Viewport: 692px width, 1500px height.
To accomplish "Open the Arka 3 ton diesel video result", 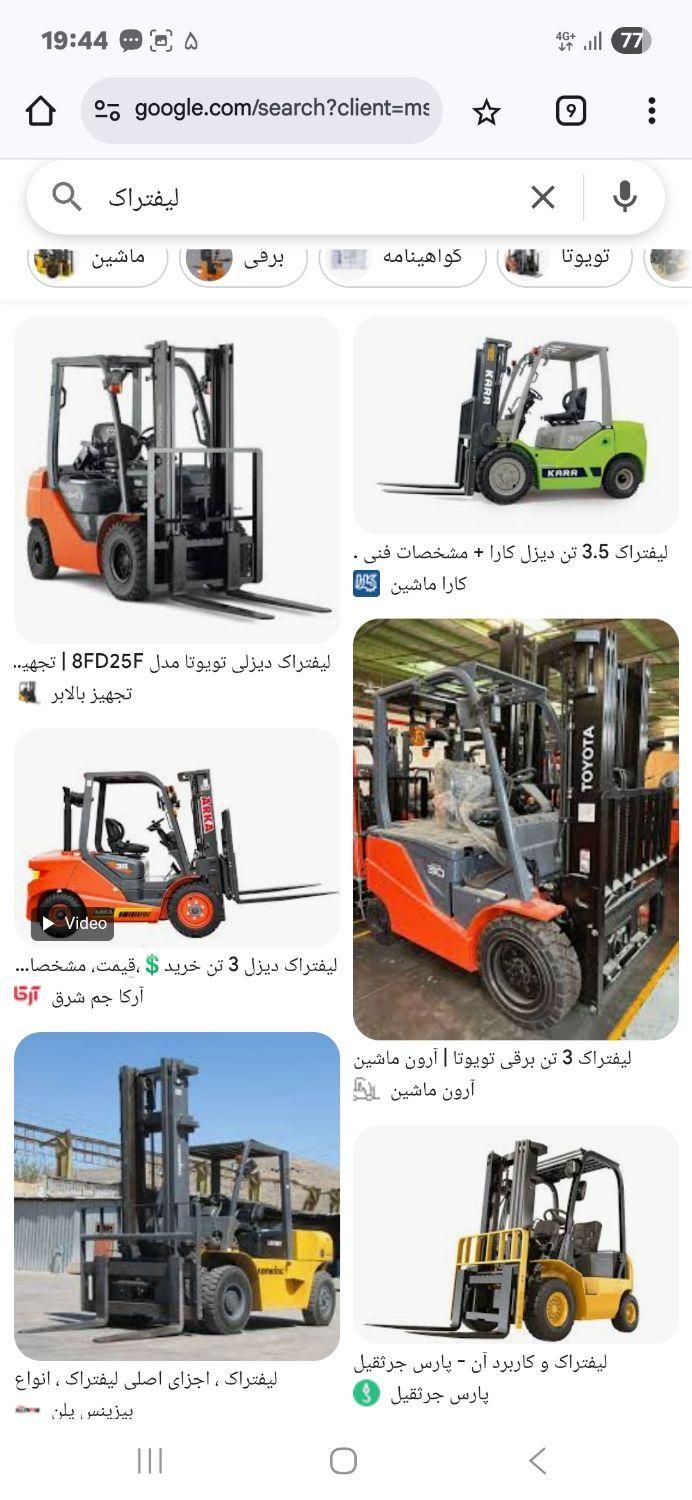I will pos(177,838).
